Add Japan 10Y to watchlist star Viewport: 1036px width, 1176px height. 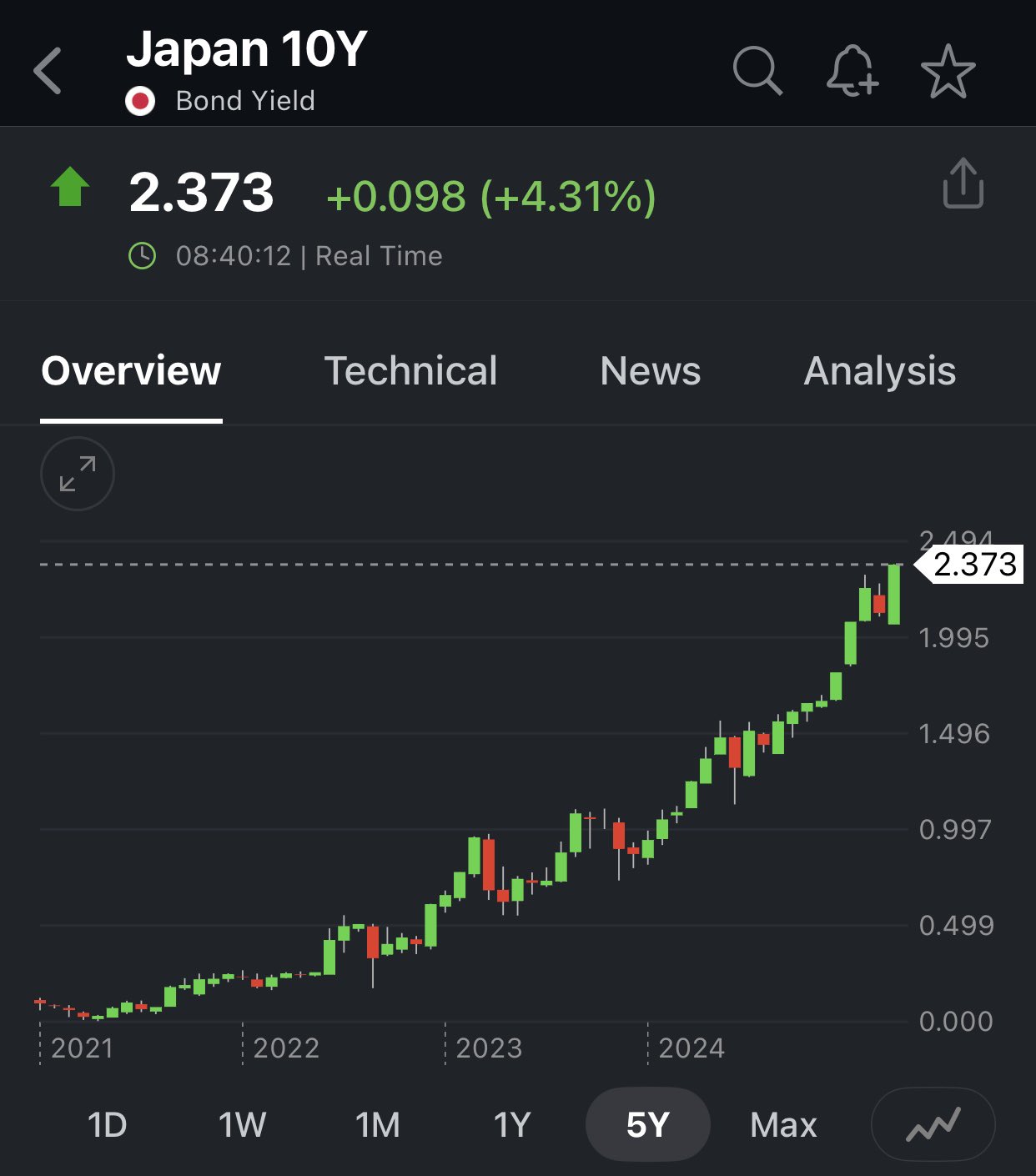point(948,72)
